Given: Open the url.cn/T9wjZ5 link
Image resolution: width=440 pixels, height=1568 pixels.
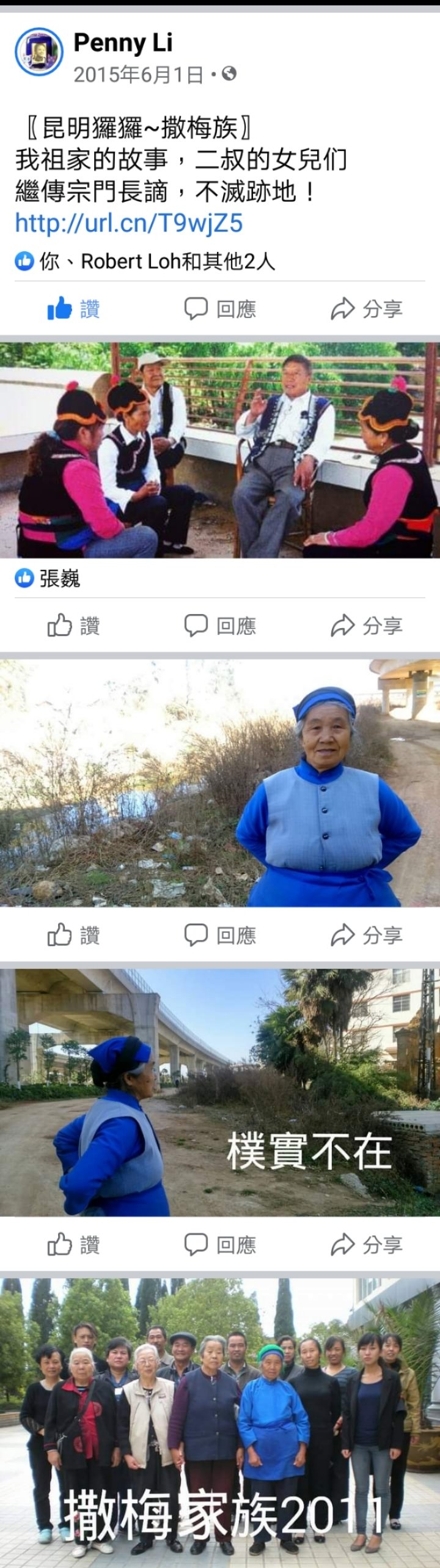Looking at the screenshot, I should click(x=129, y=223).
